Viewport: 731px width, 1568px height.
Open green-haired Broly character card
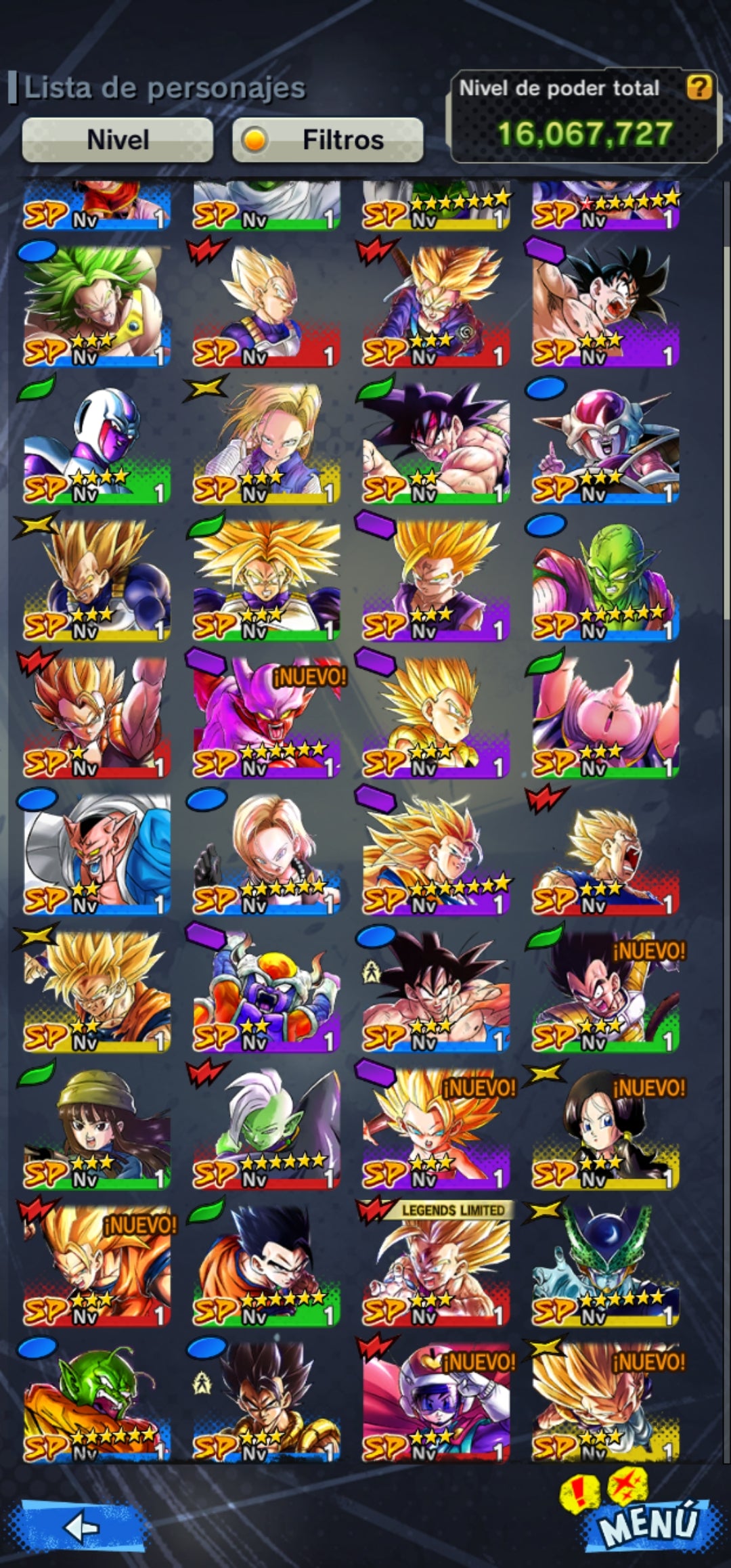97,306
